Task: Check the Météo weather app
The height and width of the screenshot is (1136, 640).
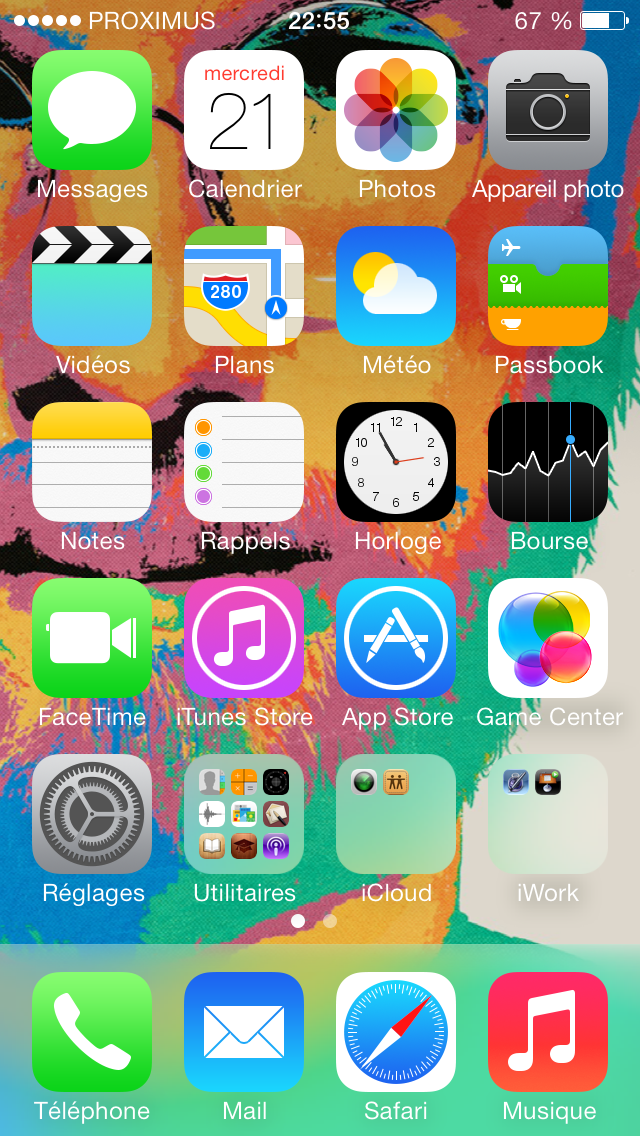Action: coord(396,286)
